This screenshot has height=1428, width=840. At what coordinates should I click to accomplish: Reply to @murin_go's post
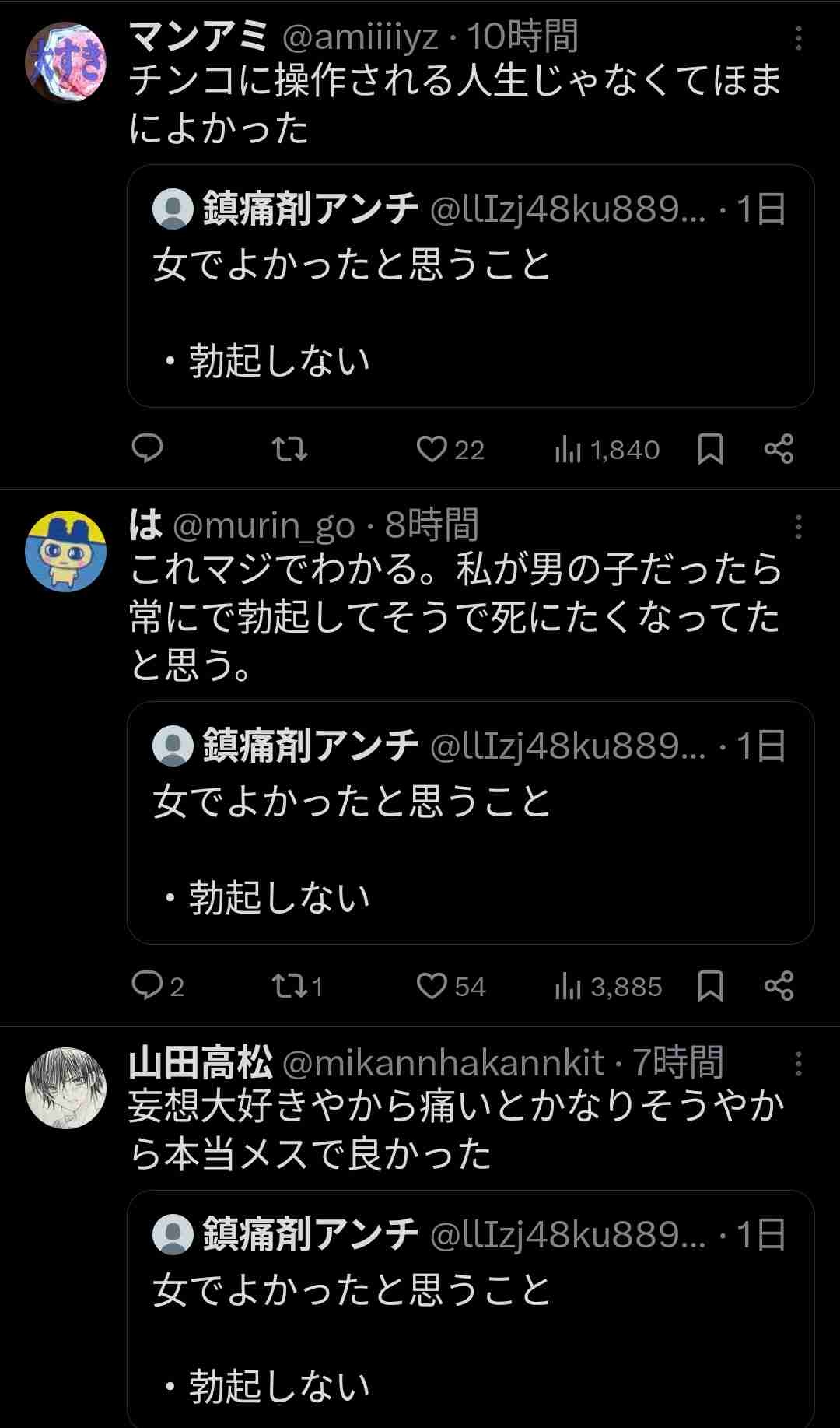click(x=147, y=986)
